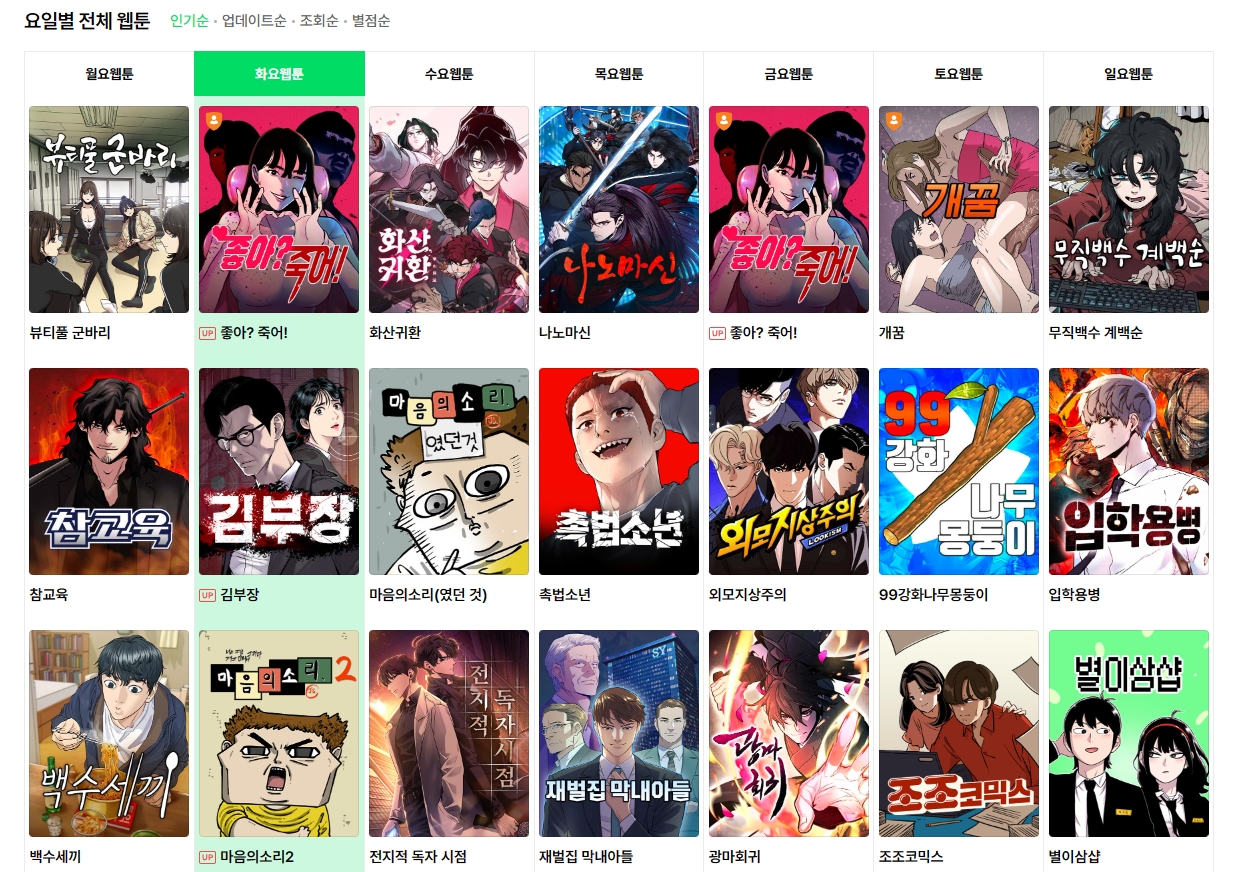Sort webtoons by 별점순
The image size is (1246, 872).
click(371, 21)
